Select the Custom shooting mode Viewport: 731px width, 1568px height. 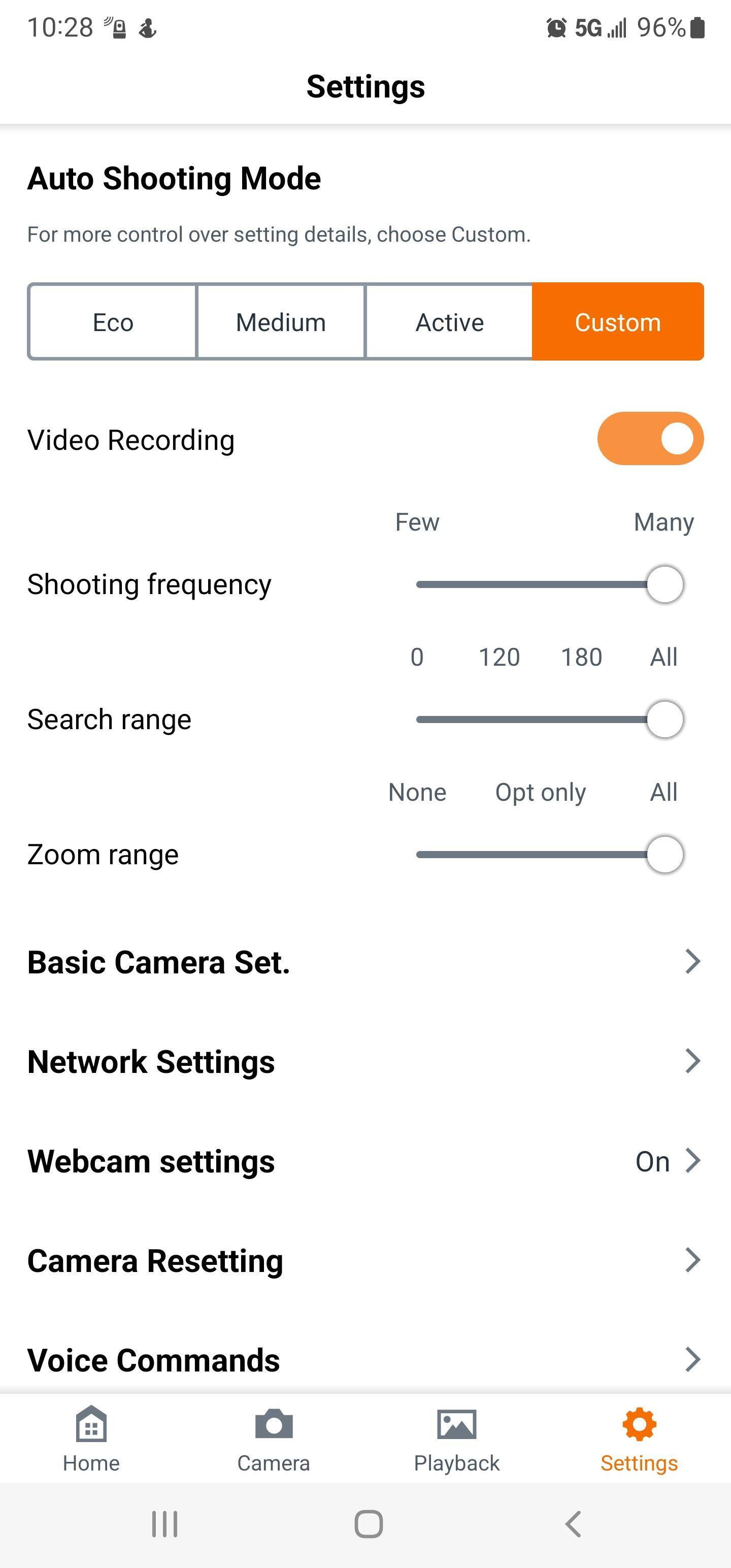[617, 322]
